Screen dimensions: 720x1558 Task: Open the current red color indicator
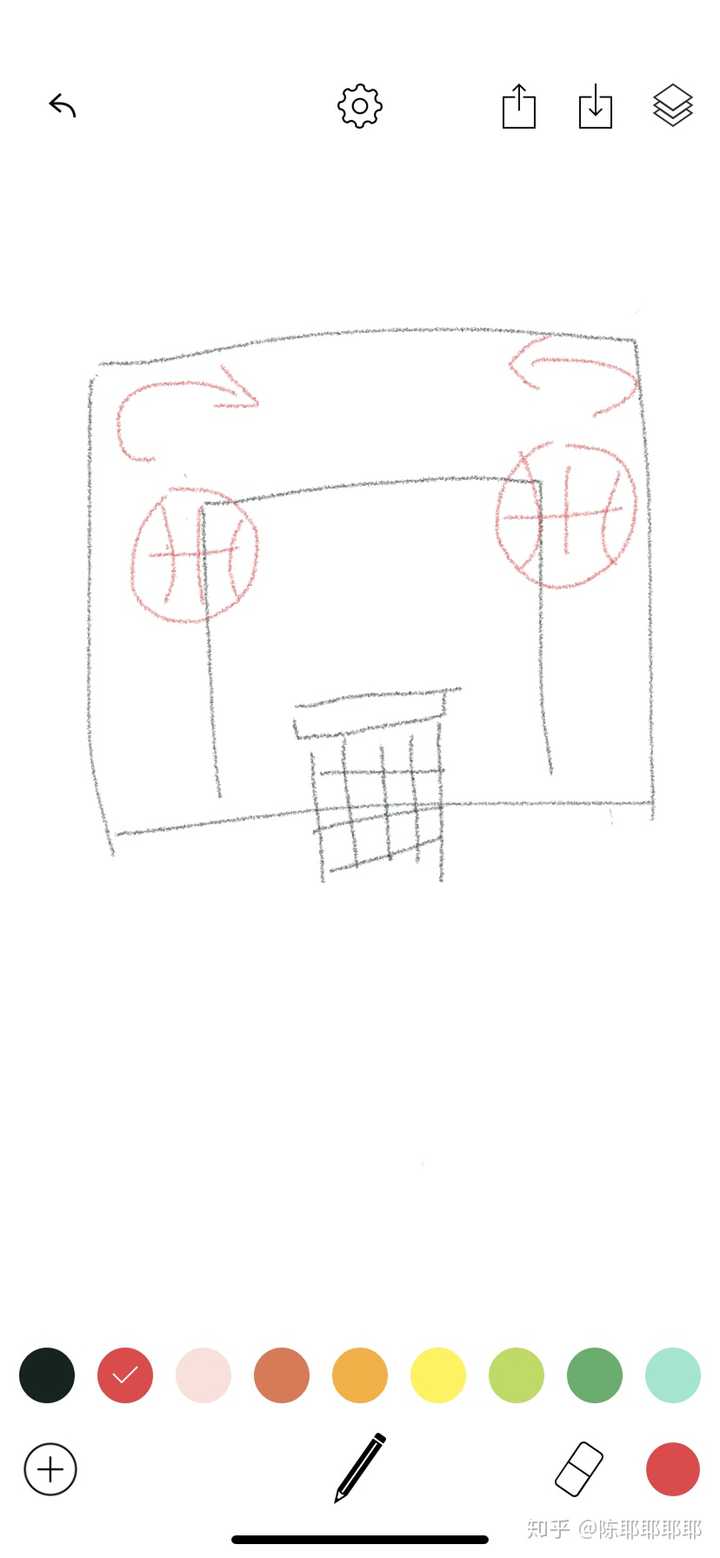tap(672, 1469)
